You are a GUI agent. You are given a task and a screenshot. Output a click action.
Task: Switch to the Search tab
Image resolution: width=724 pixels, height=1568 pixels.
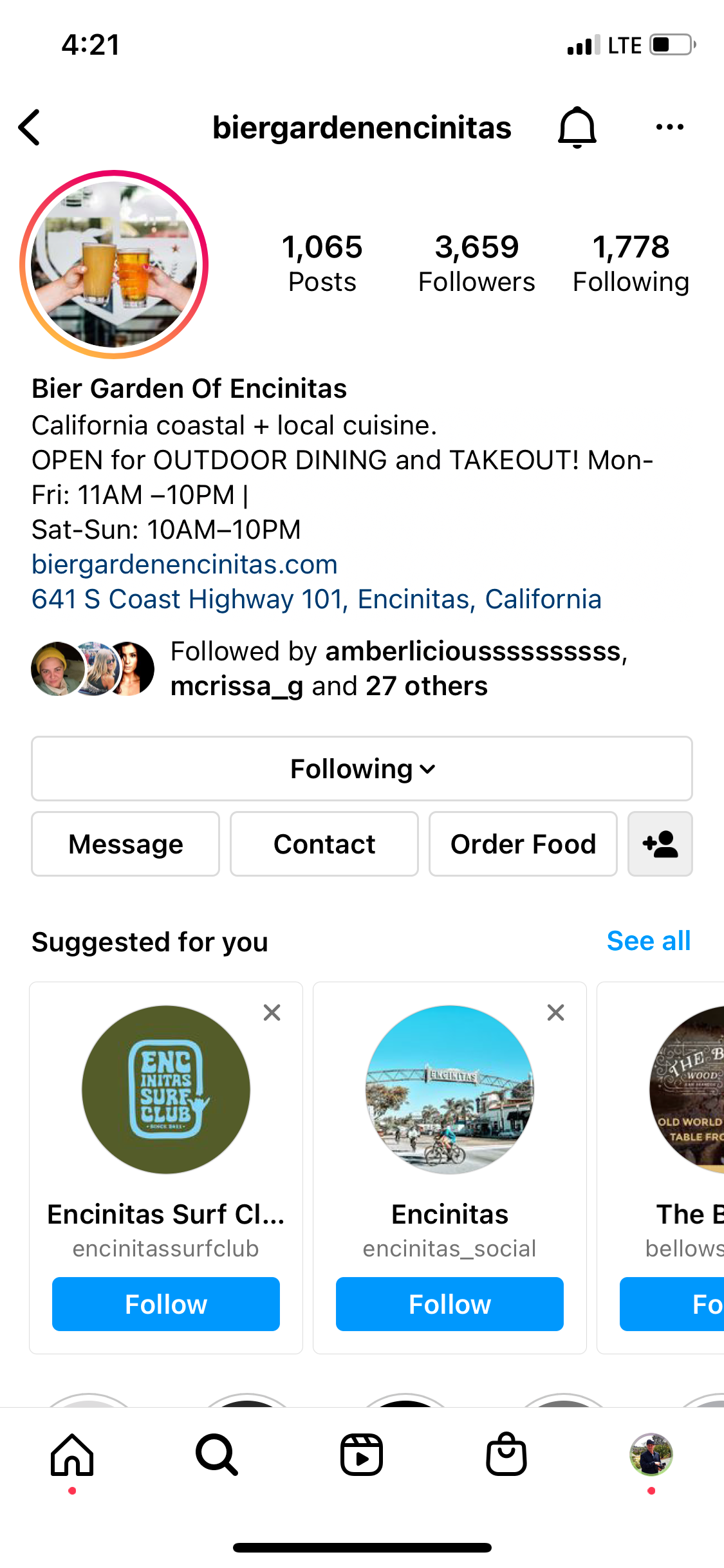point(217,1455)
